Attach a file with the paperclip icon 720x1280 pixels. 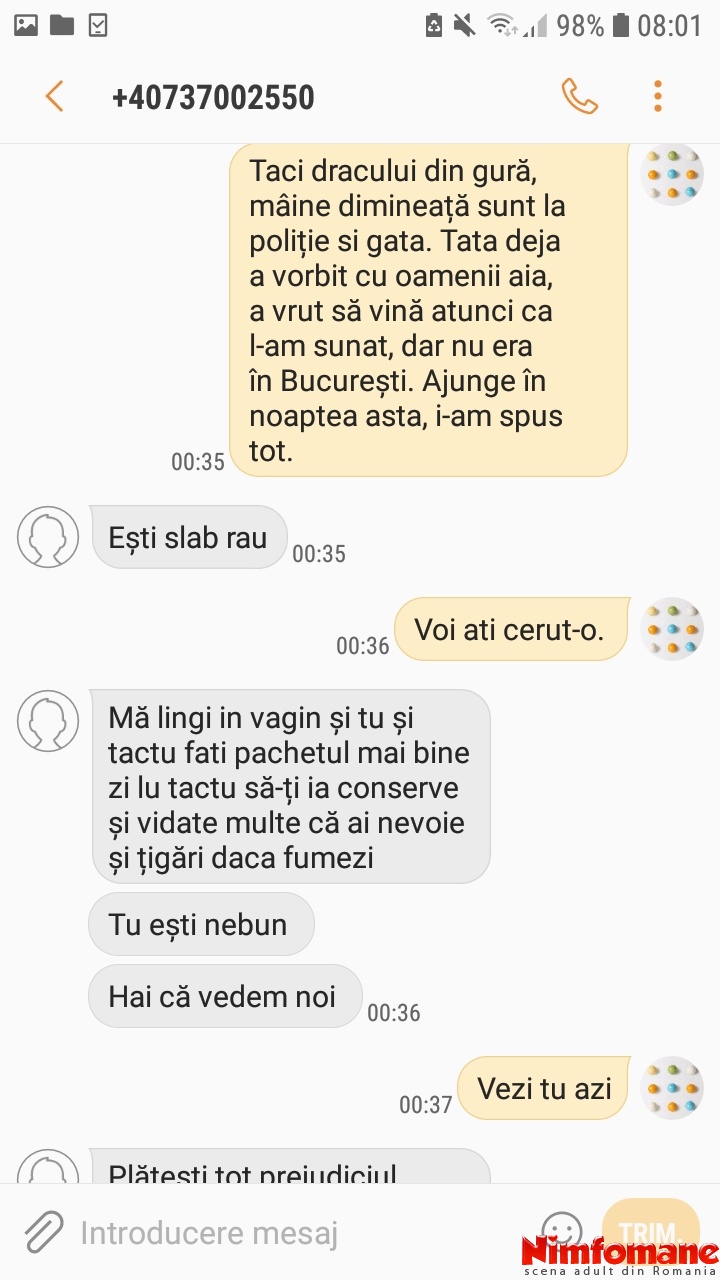pos(43,1232)
